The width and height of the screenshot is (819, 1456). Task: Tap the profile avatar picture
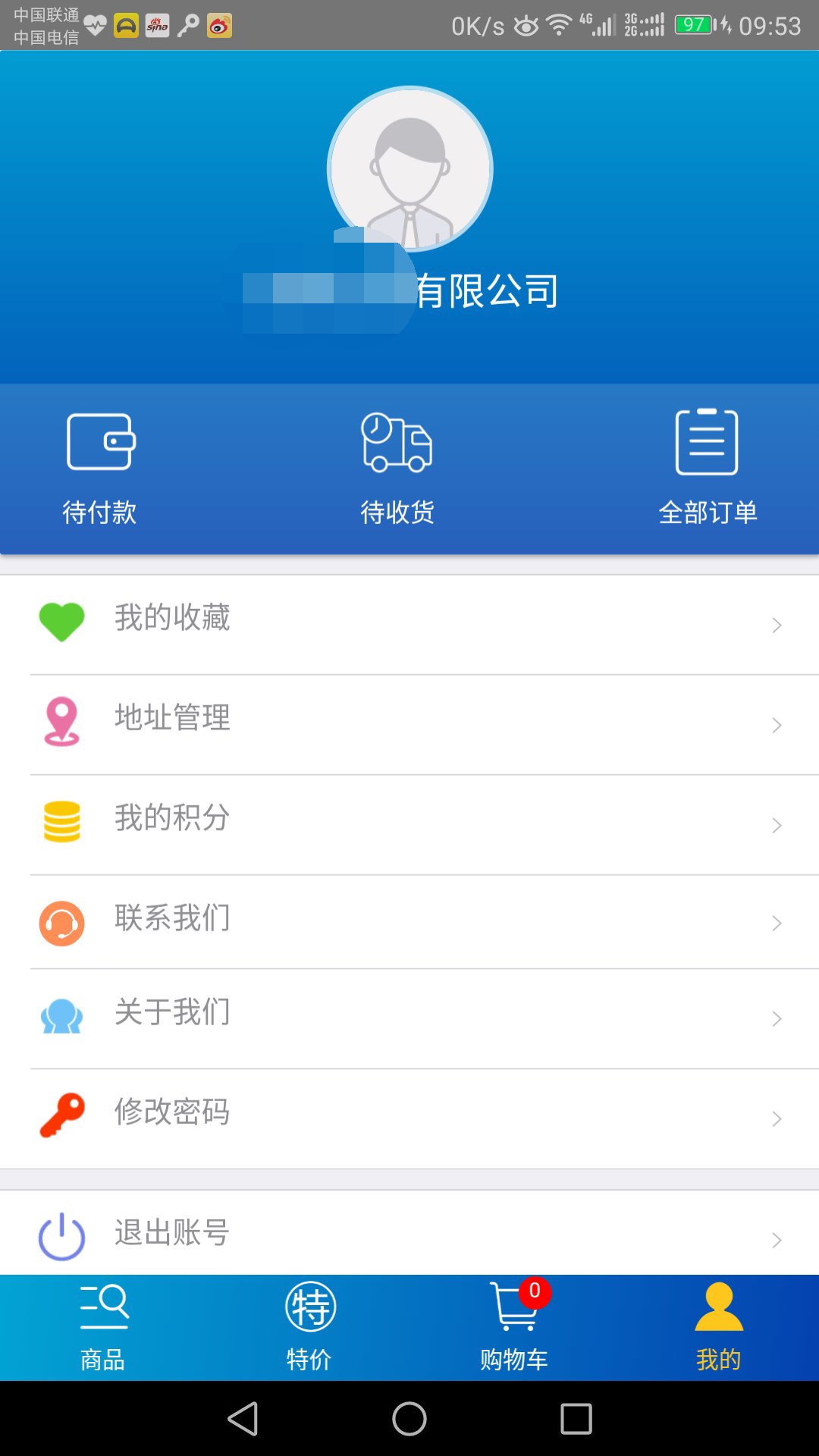409,169
